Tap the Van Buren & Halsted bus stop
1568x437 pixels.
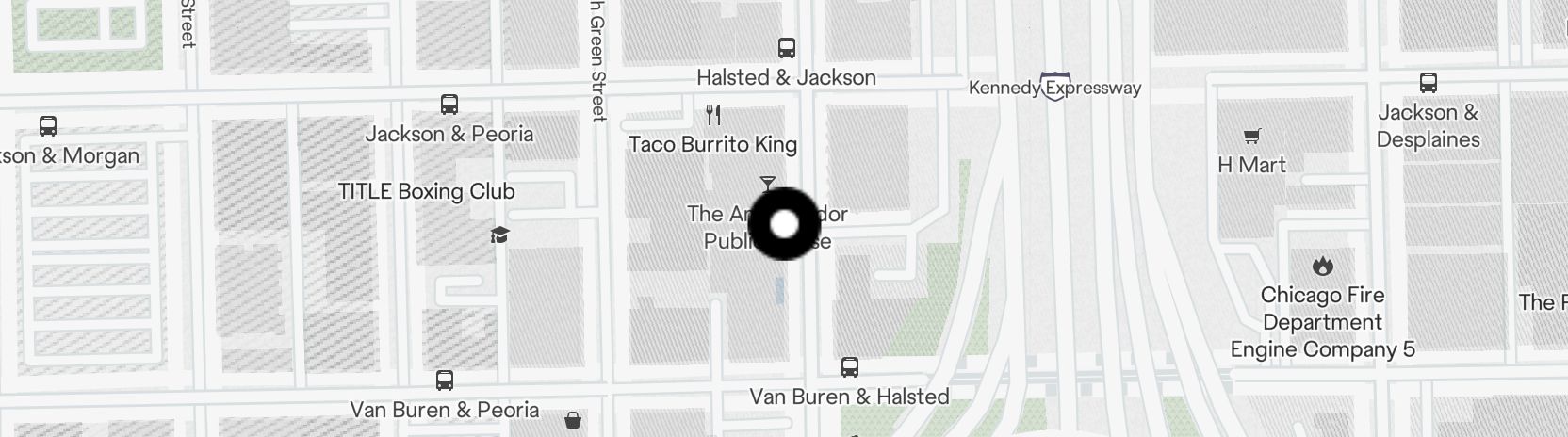click(x=849, y=367)
